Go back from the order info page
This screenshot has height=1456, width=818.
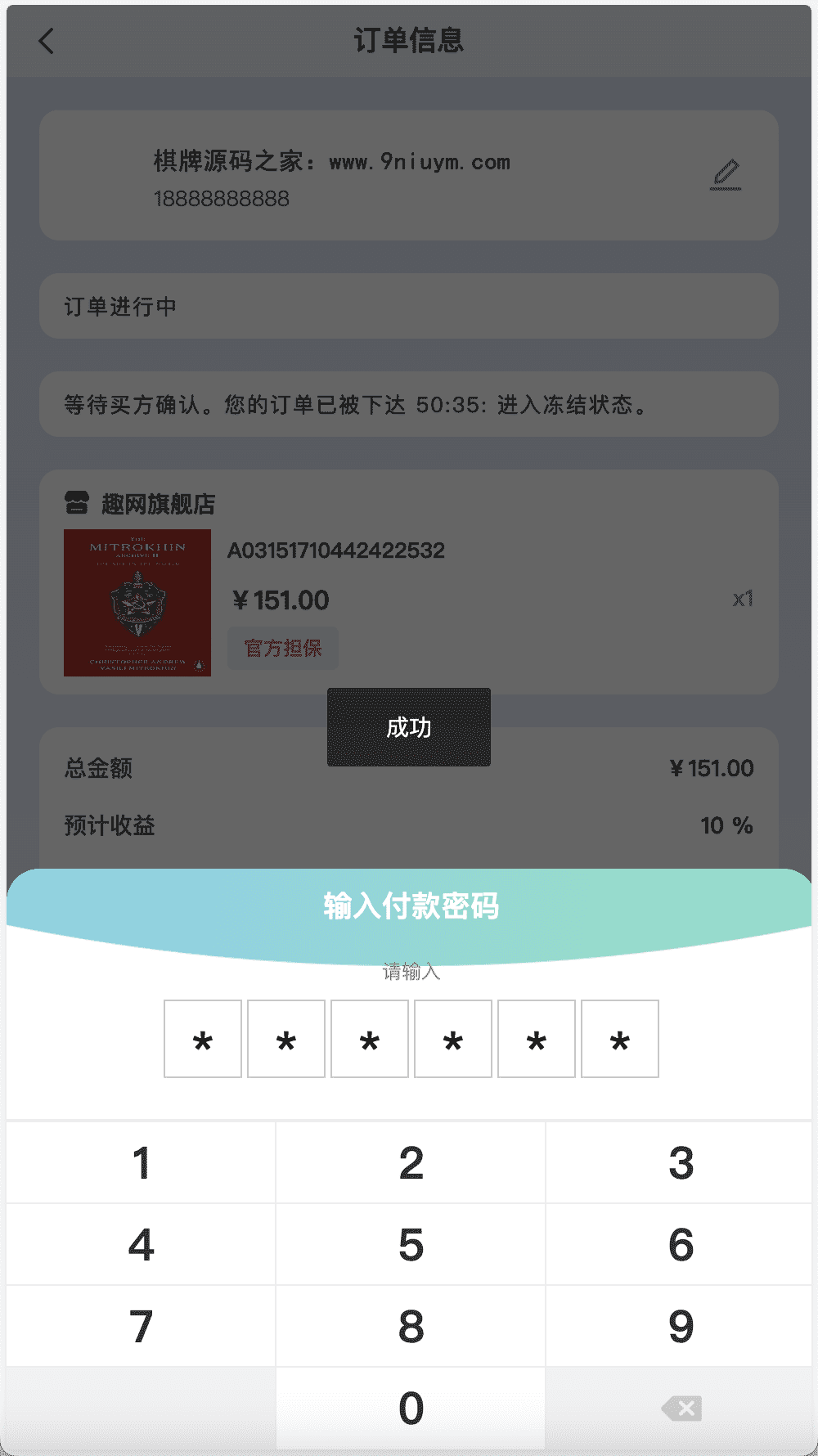(47, 41)
